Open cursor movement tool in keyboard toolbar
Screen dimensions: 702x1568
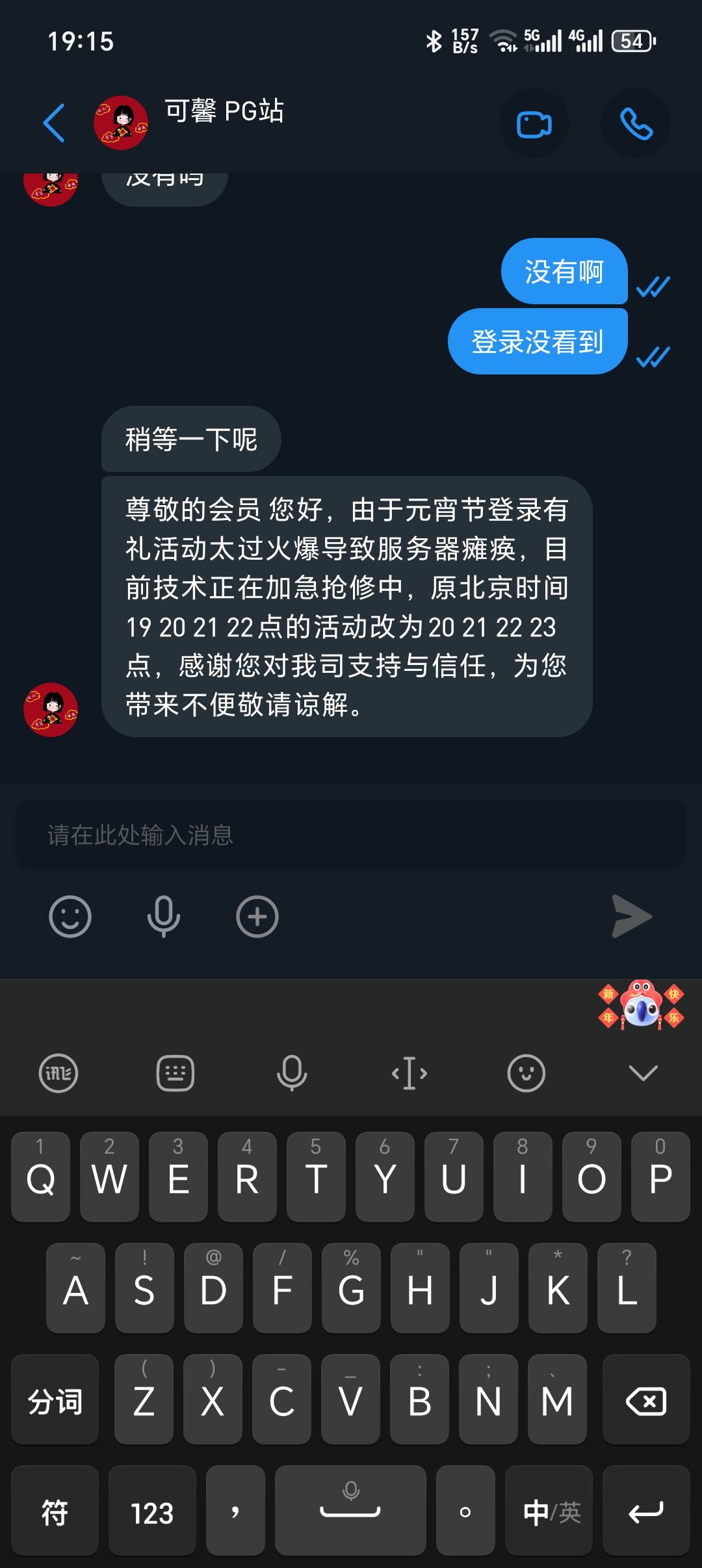[409, 1073]
